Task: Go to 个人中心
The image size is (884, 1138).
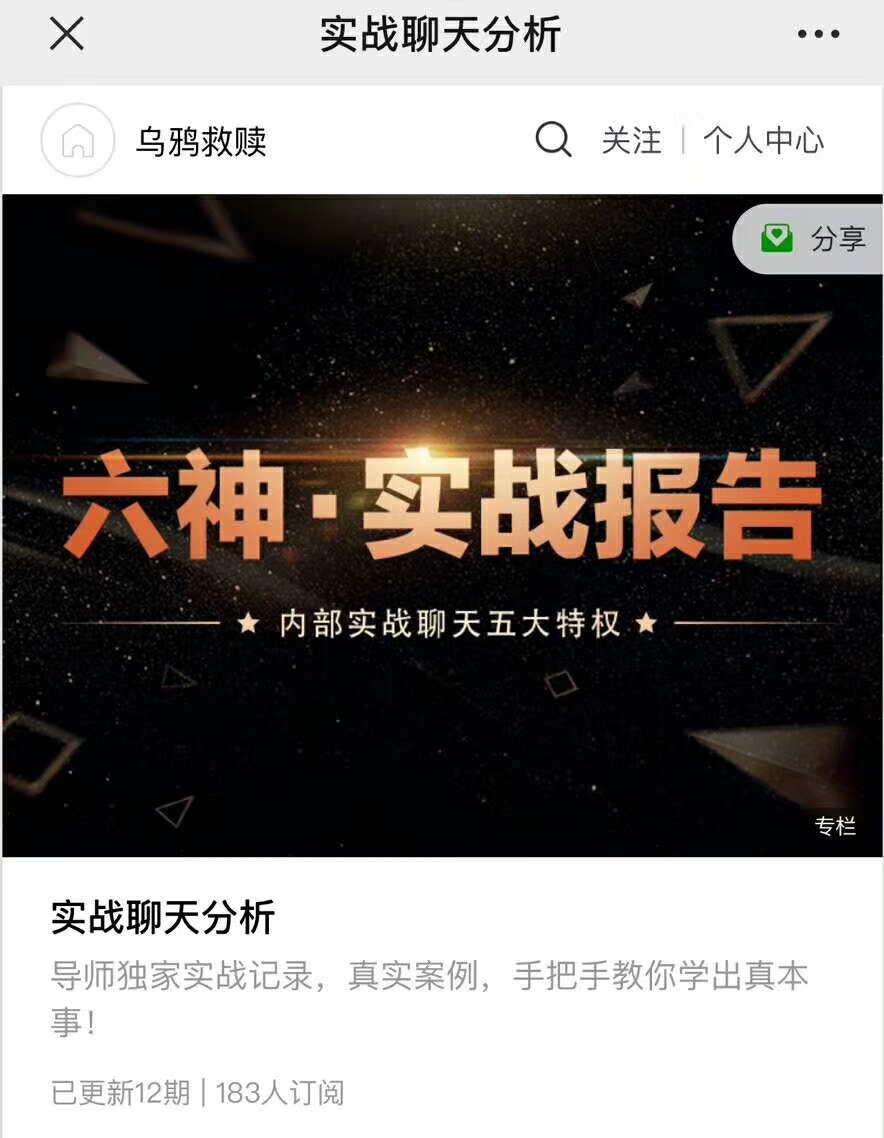Action: pos(763,140)
